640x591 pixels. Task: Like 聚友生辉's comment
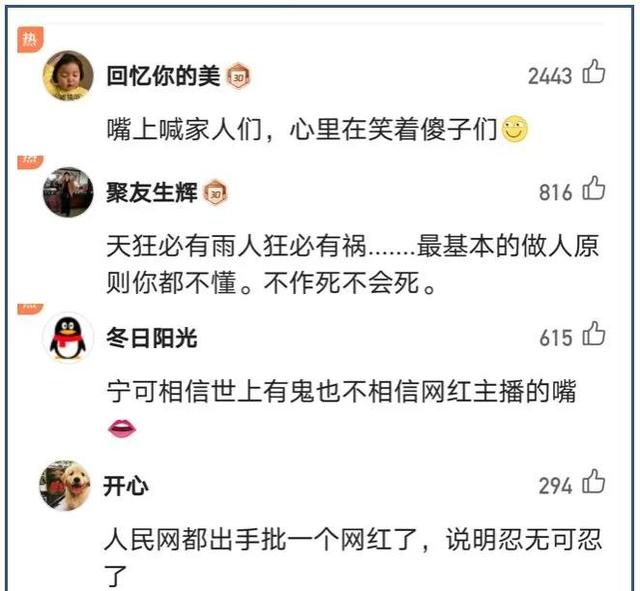[x=594, y=189]
